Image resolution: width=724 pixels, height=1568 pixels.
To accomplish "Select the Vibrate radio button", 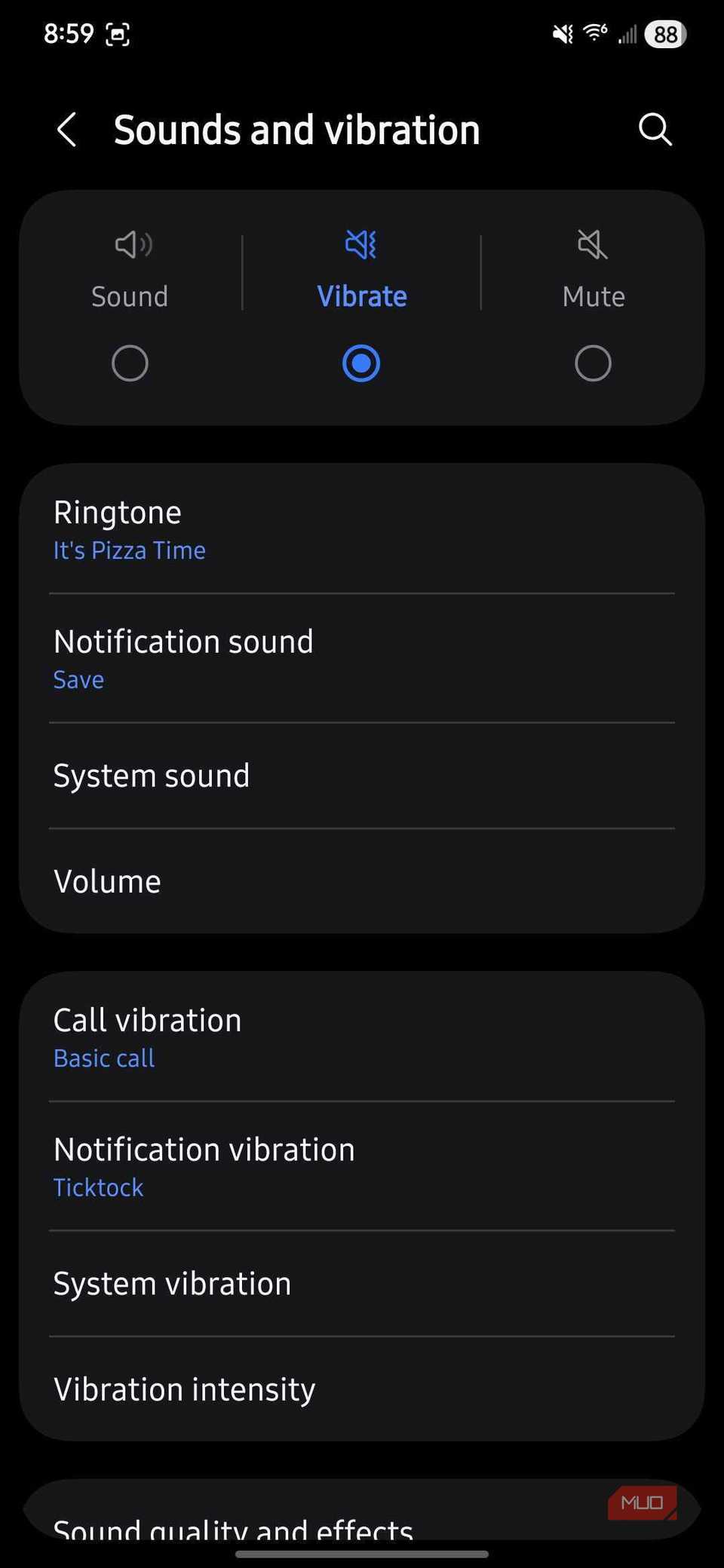I will click(x=360, y=363).
